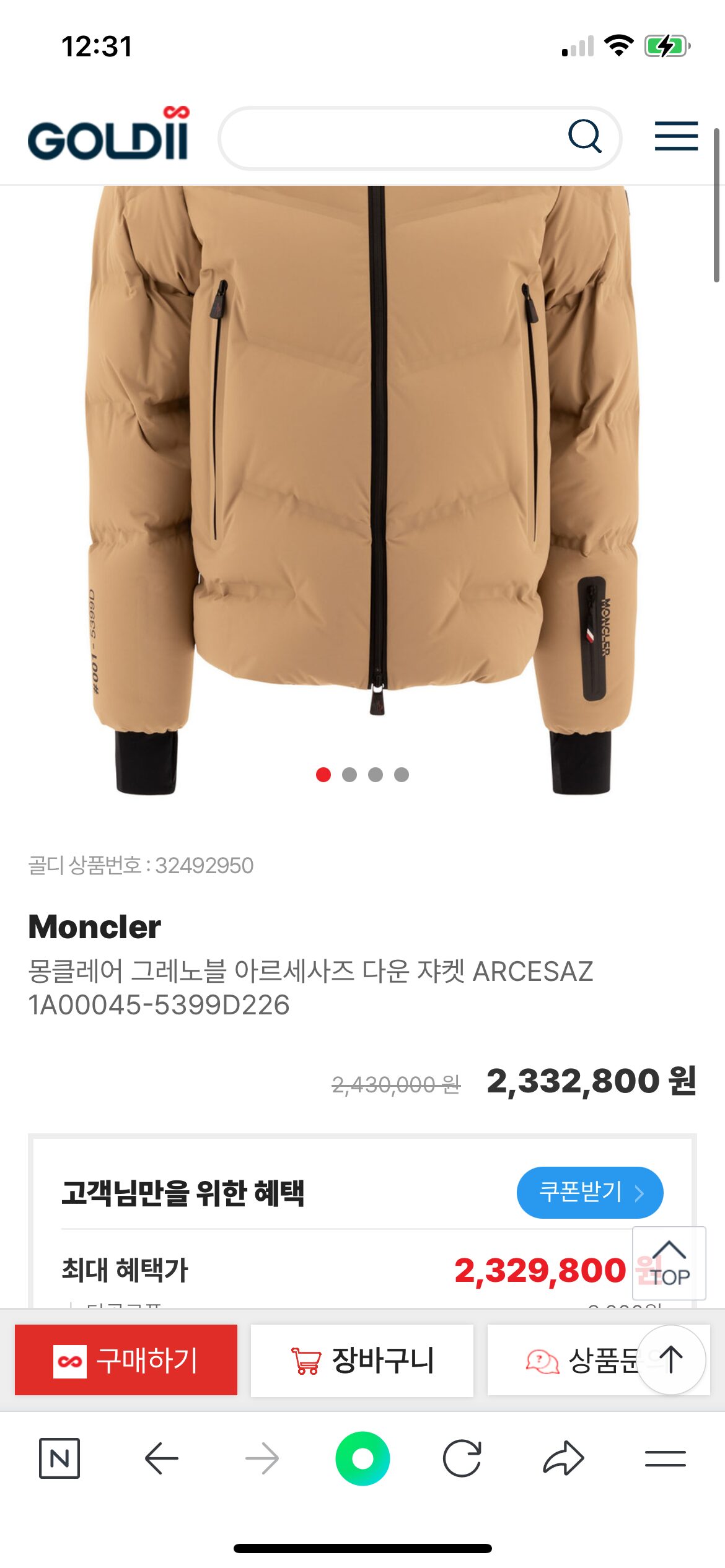Jump to the second product image dot

coord(349,775)
